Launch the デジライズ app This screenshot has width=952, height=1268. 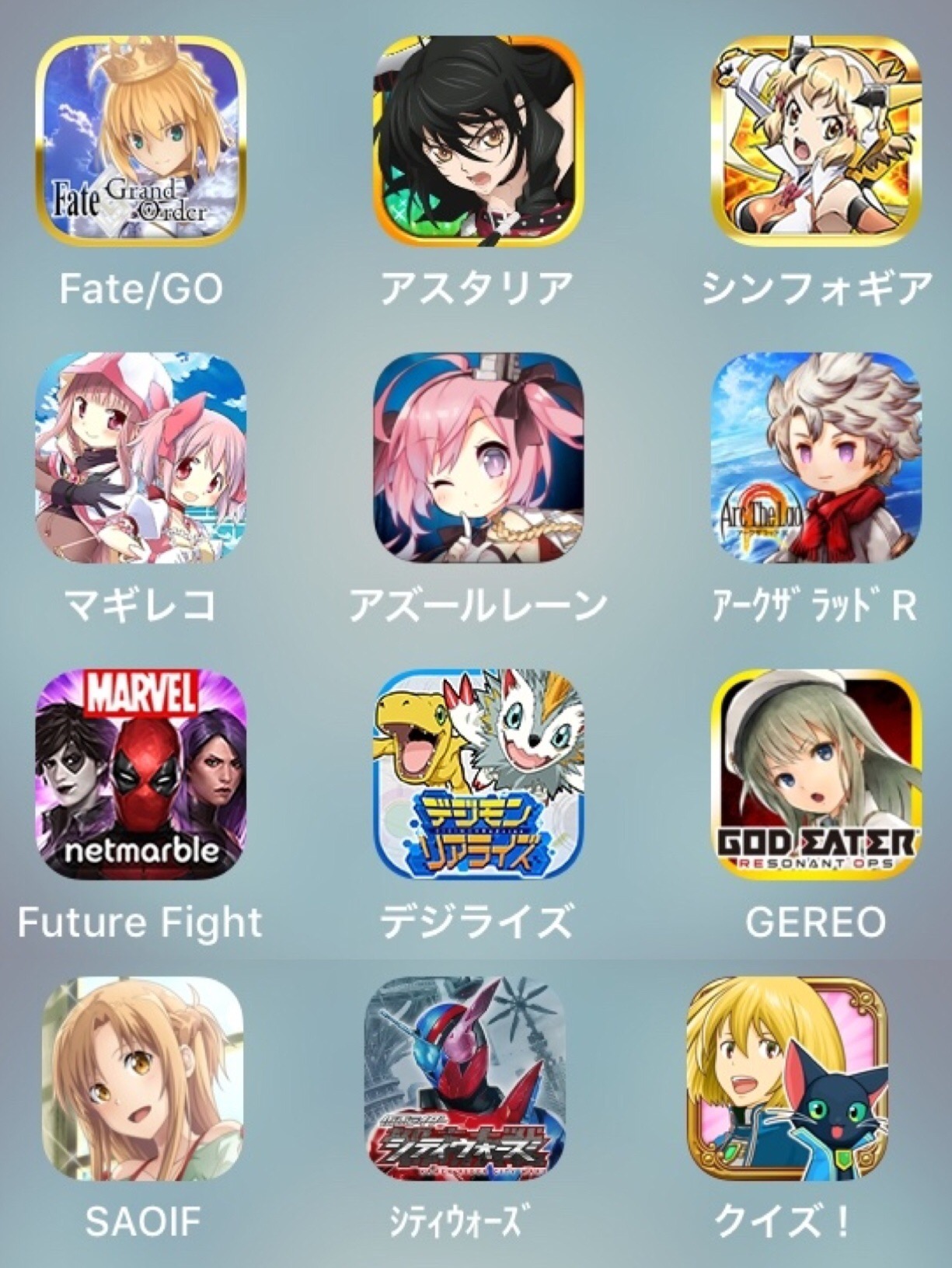[x=478, y=774]
